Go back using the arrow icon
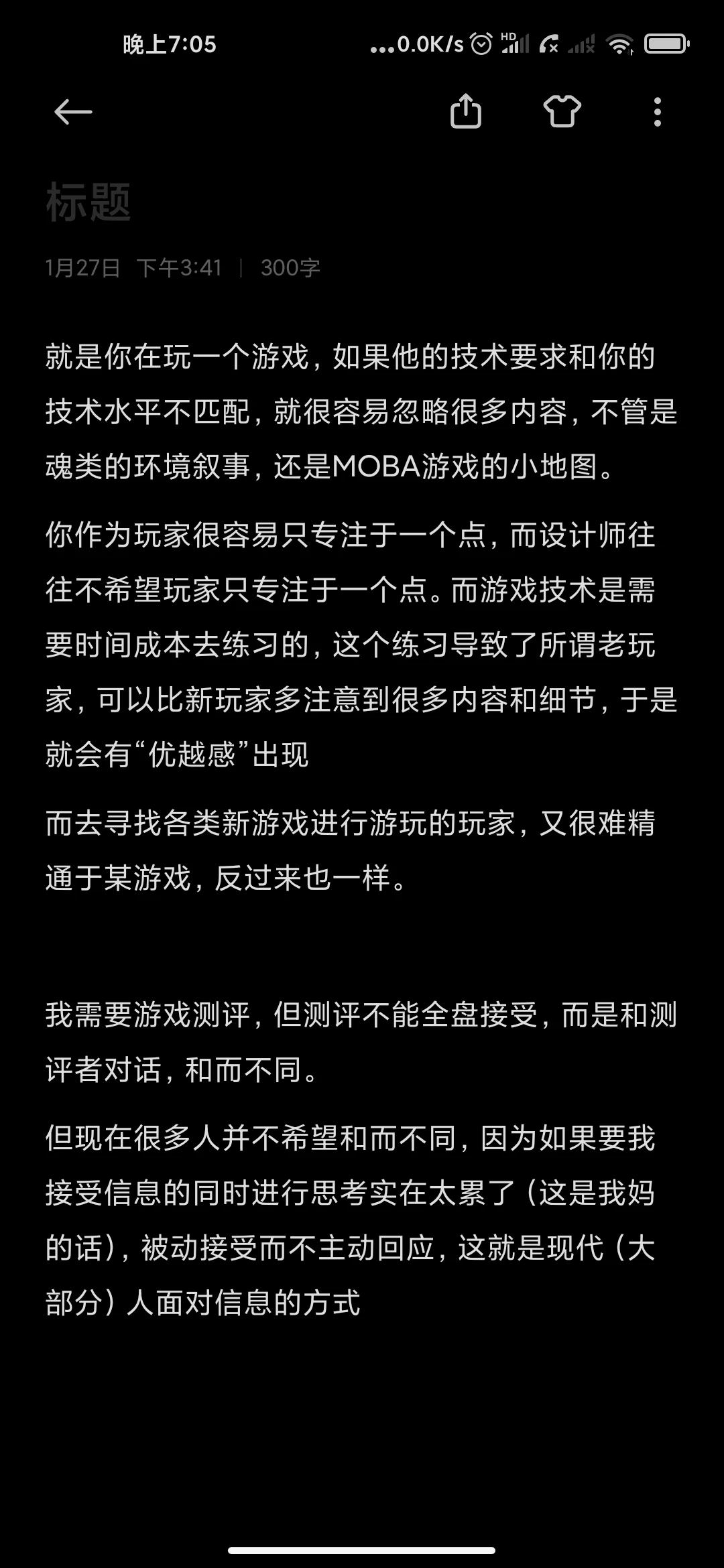 tap(73, 111)
